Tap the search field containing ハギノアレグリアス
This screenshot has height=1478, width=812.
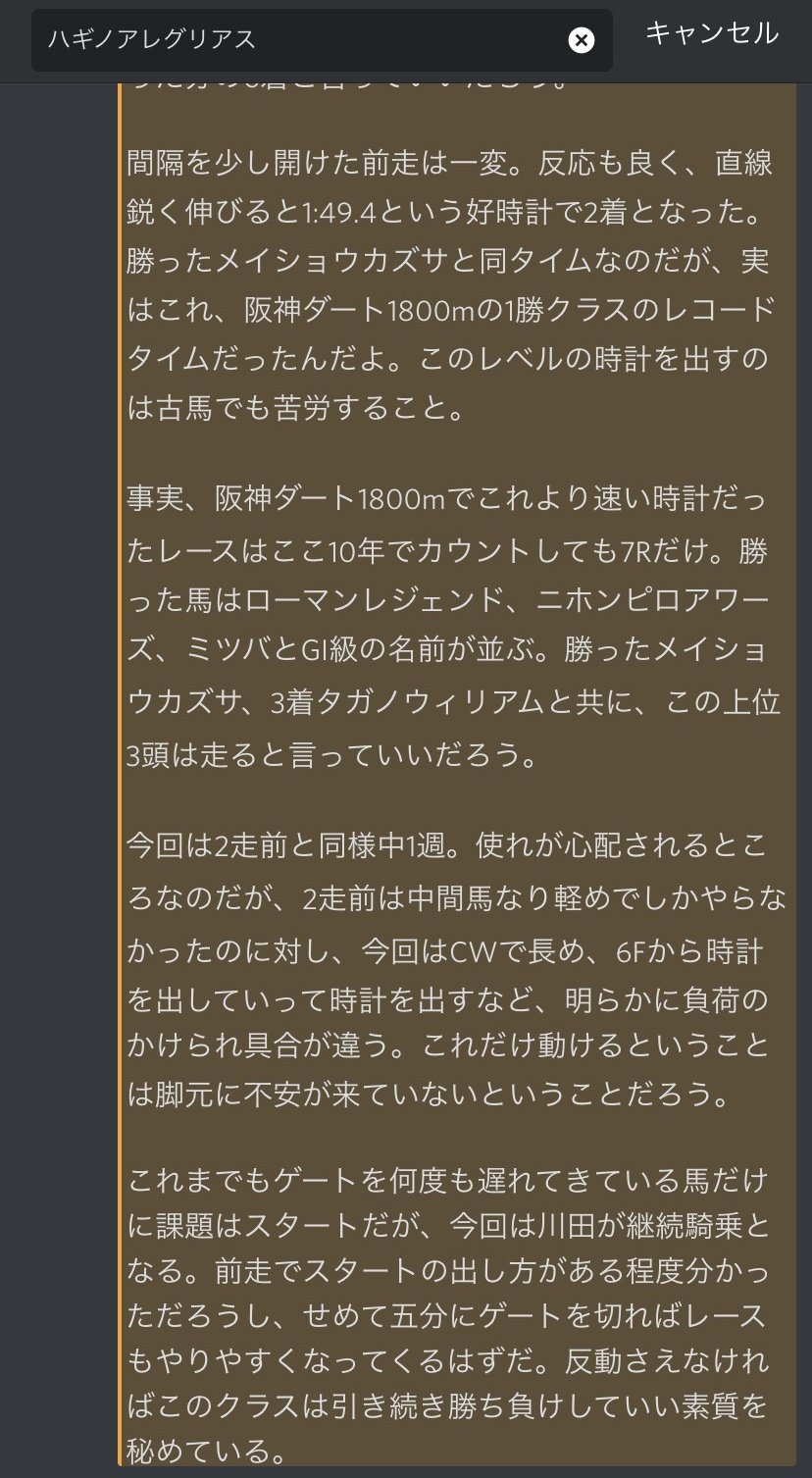pos(322,40)
